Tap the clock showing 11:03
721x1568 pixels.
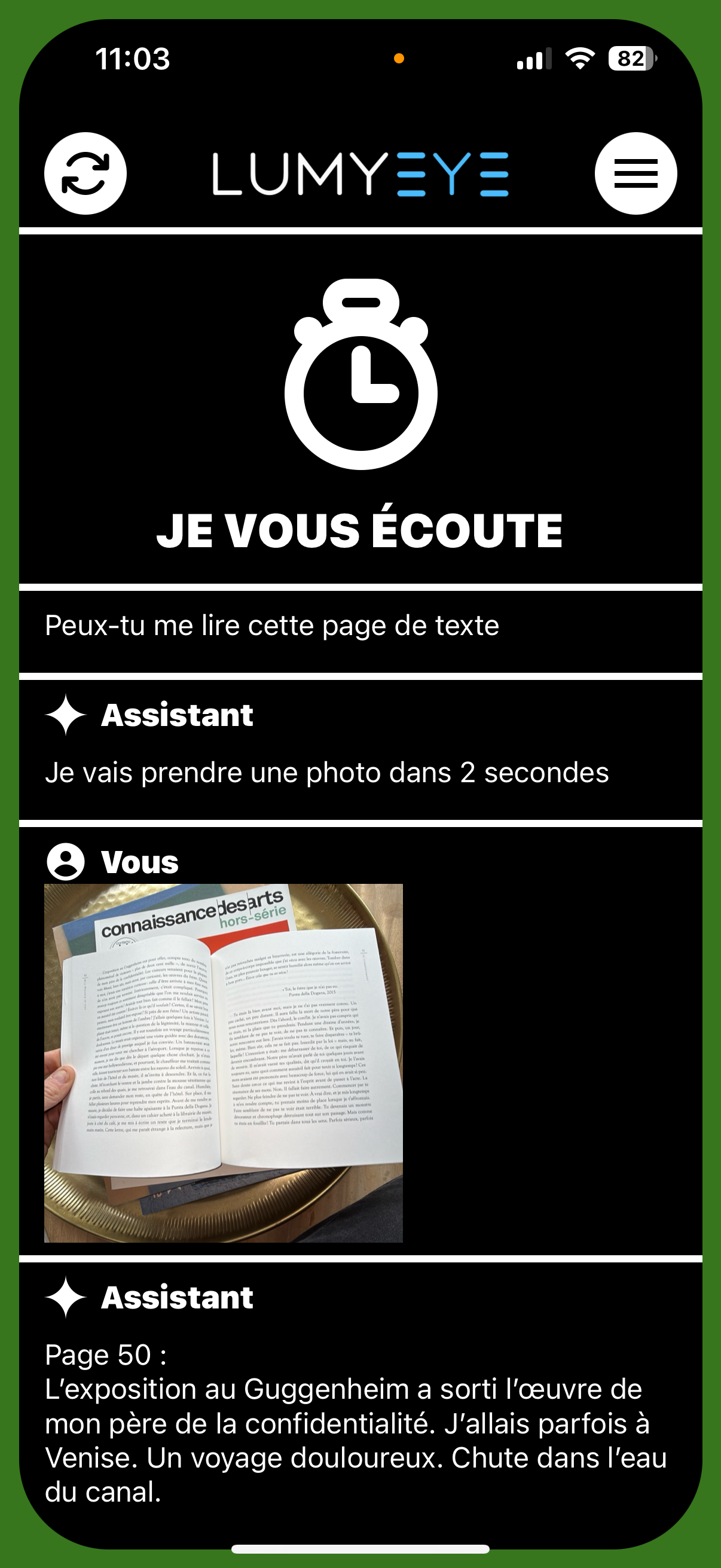(132, 59)
